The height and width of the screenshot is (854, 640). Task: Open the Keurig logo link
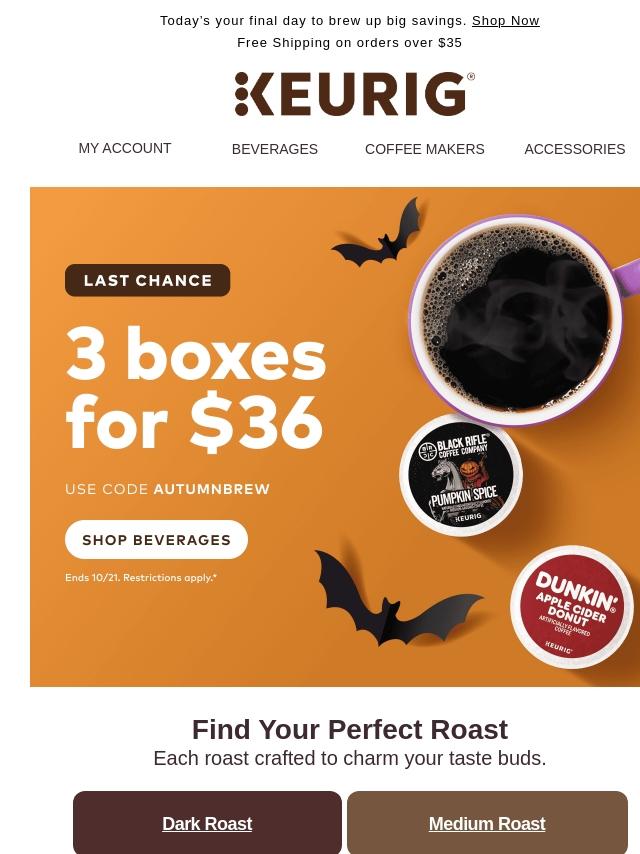[354, 94]
